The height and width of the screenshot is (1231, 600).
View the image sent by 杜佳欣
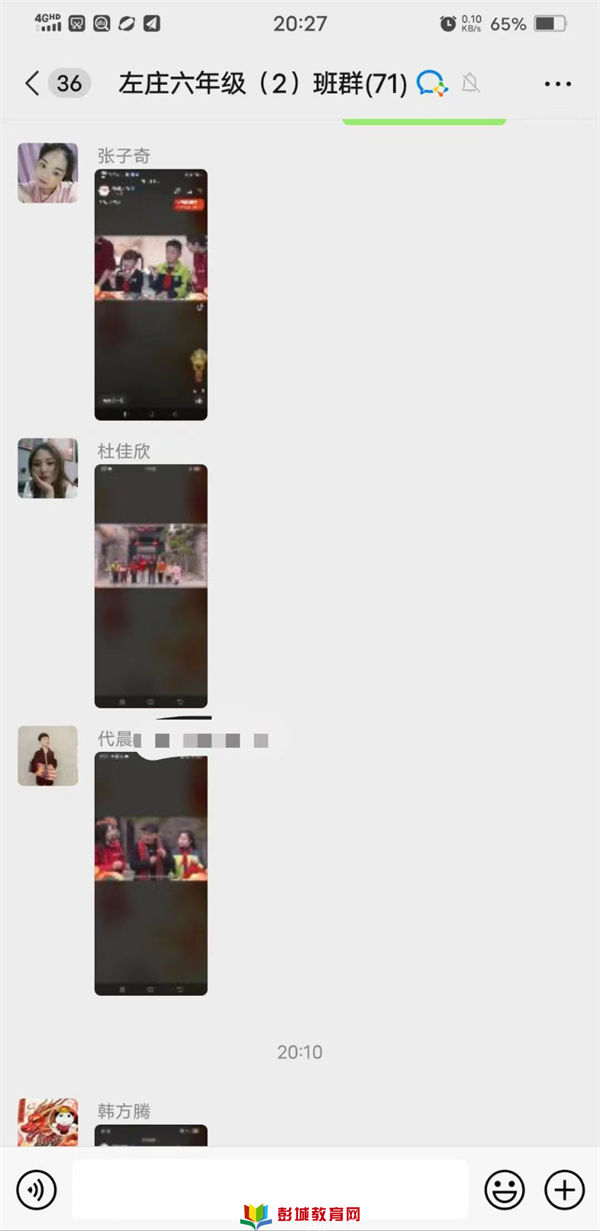[151, 586]
